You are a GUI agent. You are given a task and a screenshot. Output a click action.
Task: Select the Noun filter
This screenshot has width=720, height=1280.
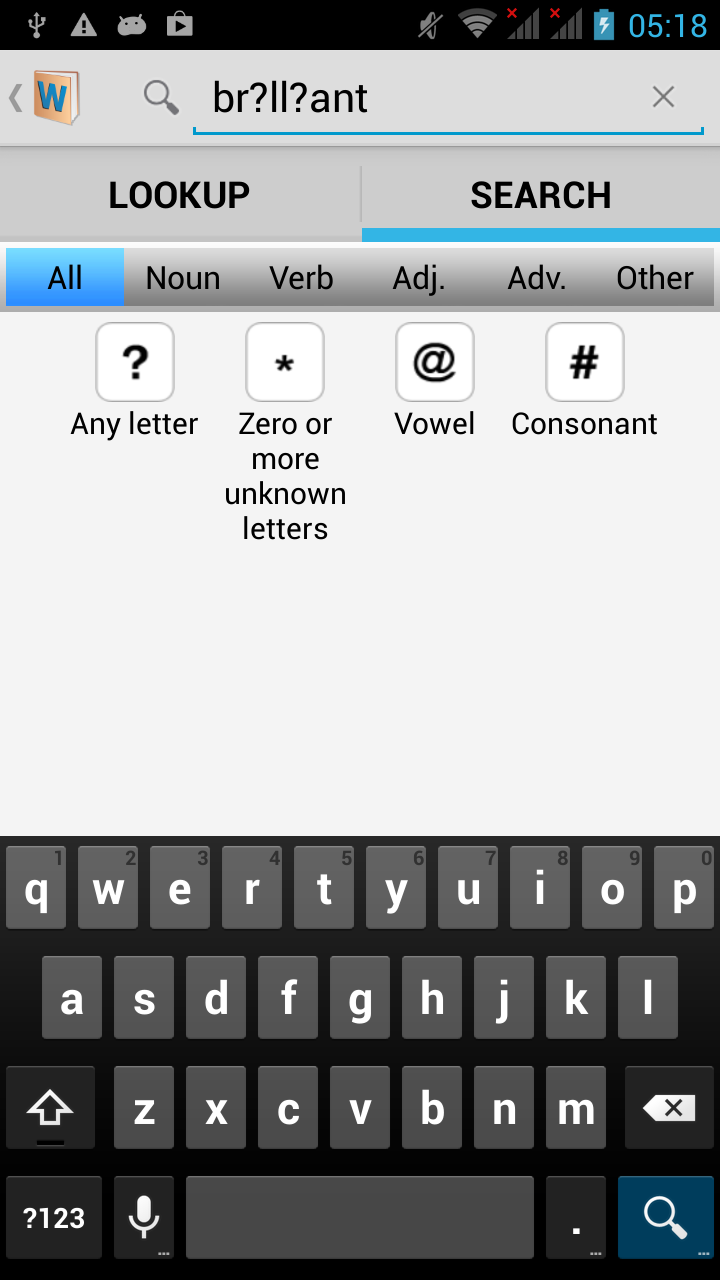point(182,277)
